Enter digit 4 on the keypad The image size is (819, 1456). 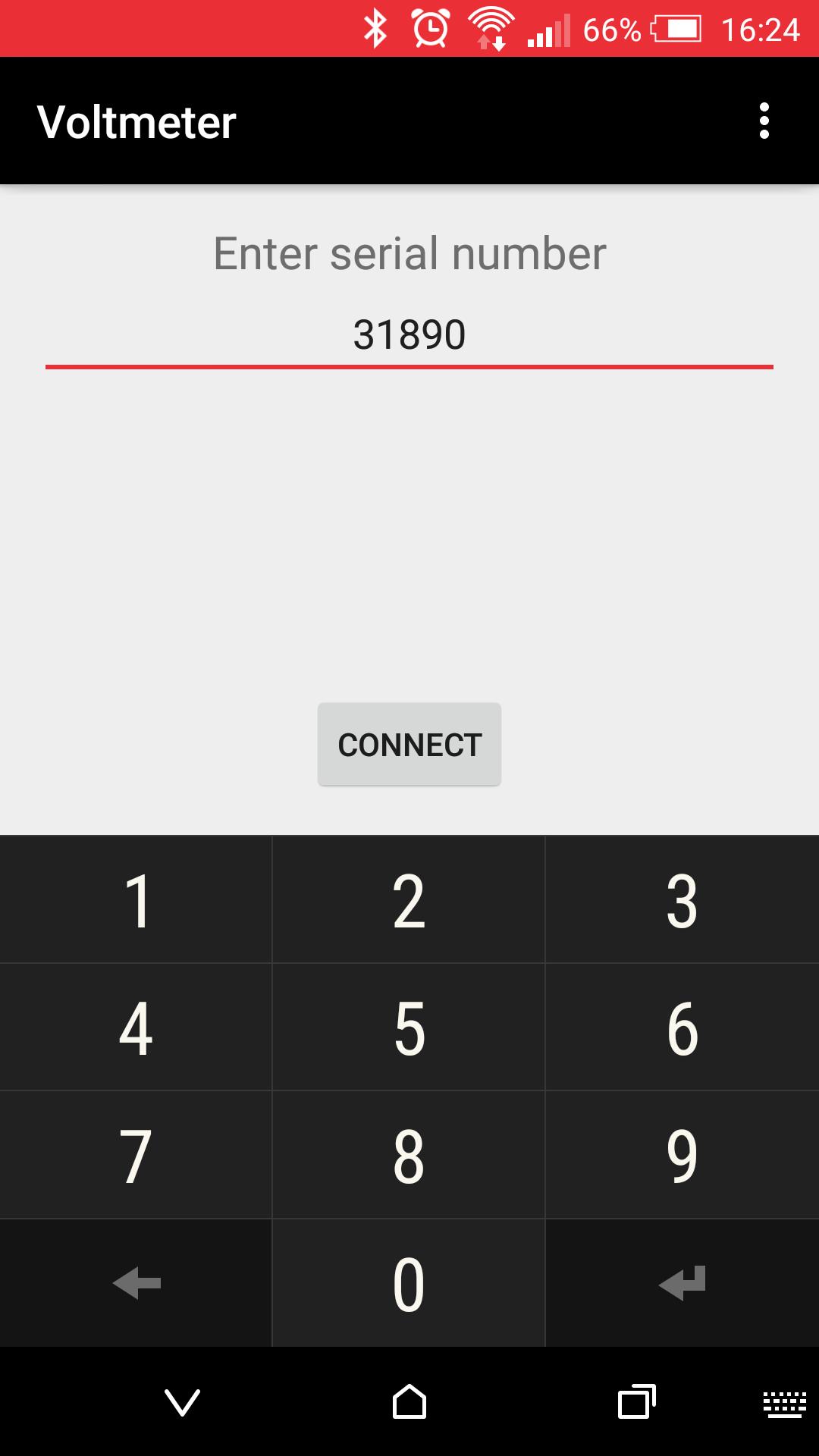(136, 1028)
